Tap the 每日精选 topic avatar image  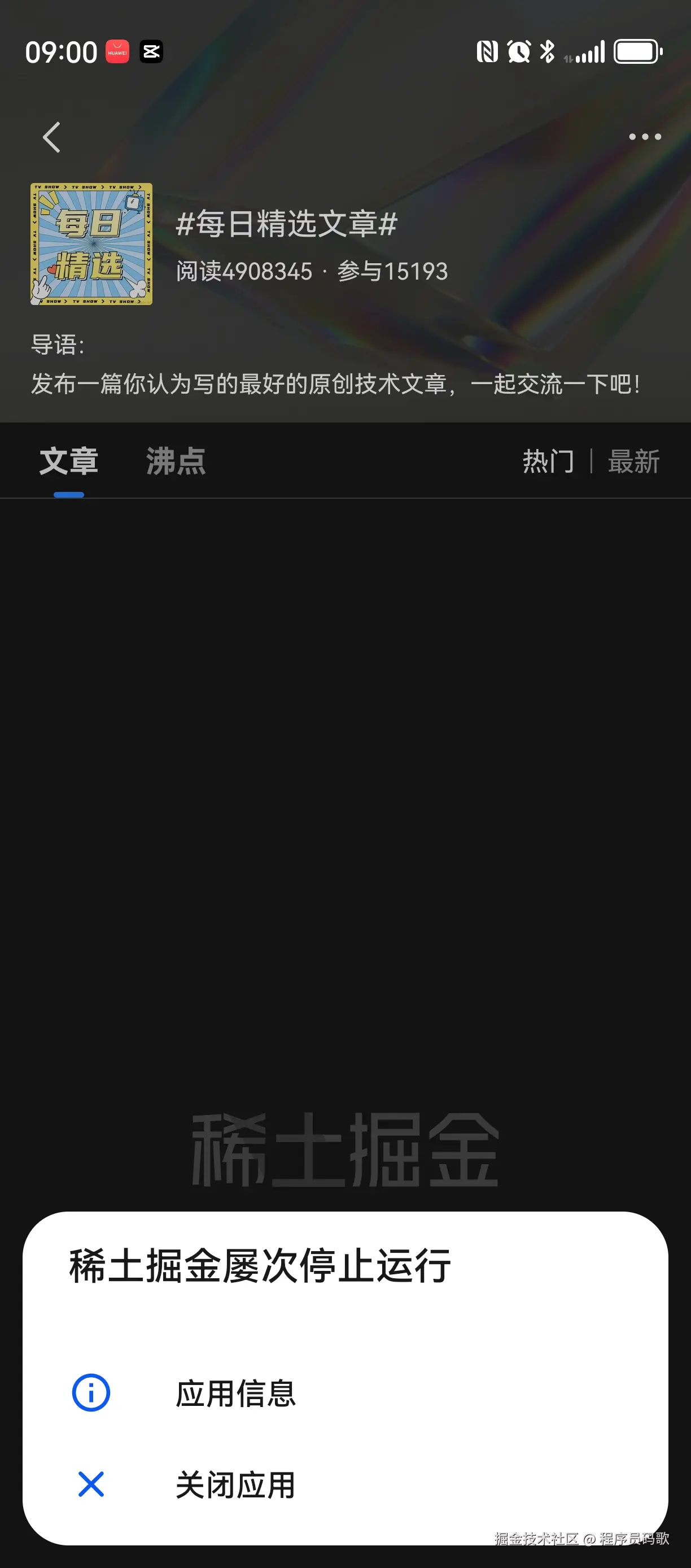point(91,243)
